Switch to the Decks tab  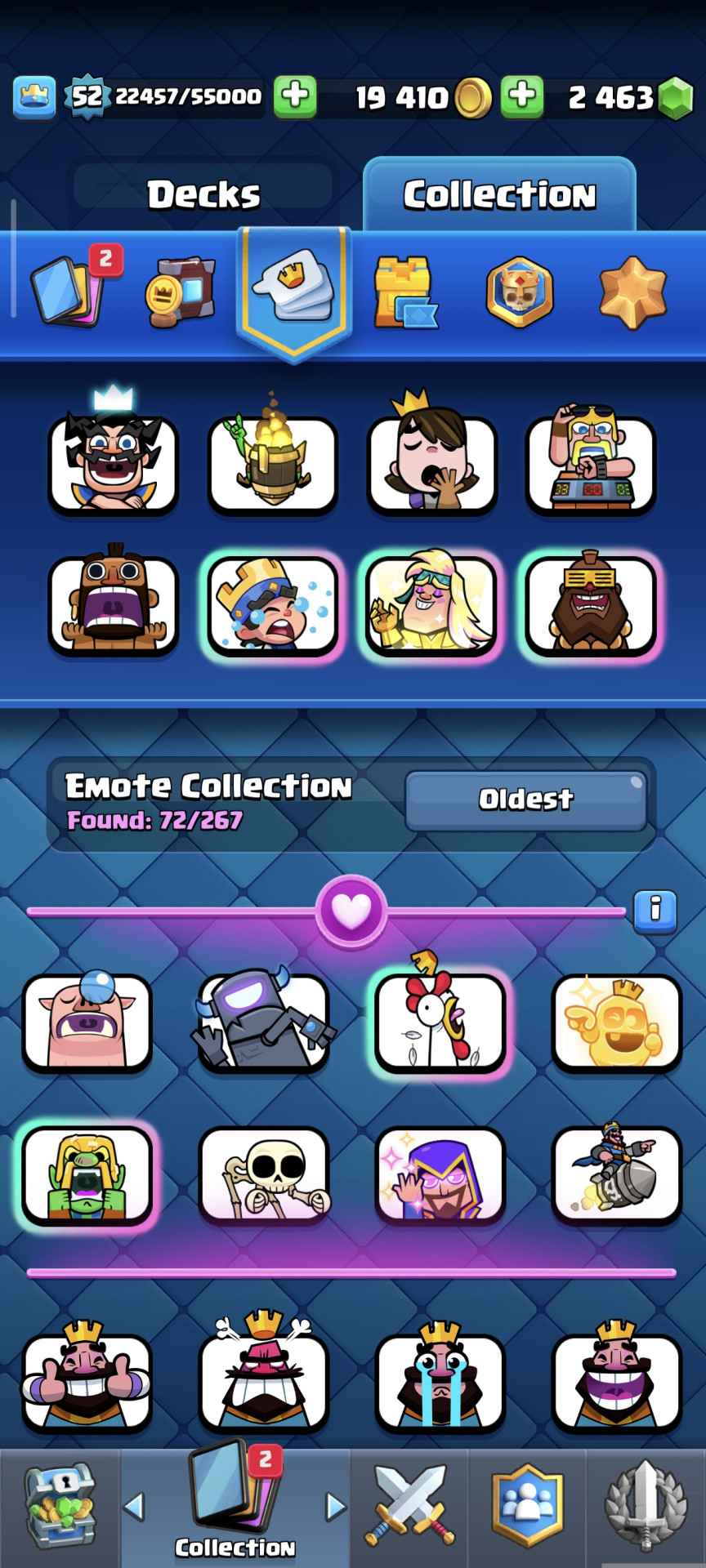[203, 194]
